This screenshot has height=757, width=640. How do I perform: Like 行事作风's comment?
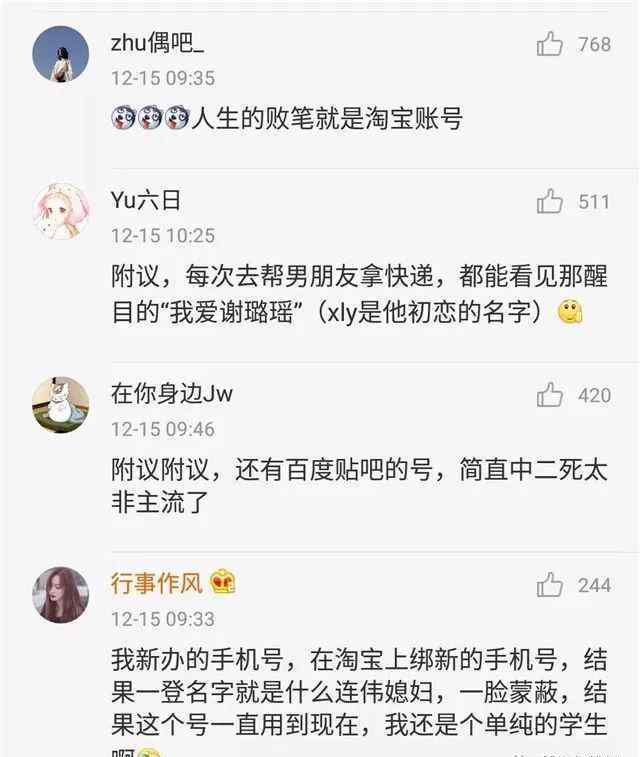click(550, 585)
